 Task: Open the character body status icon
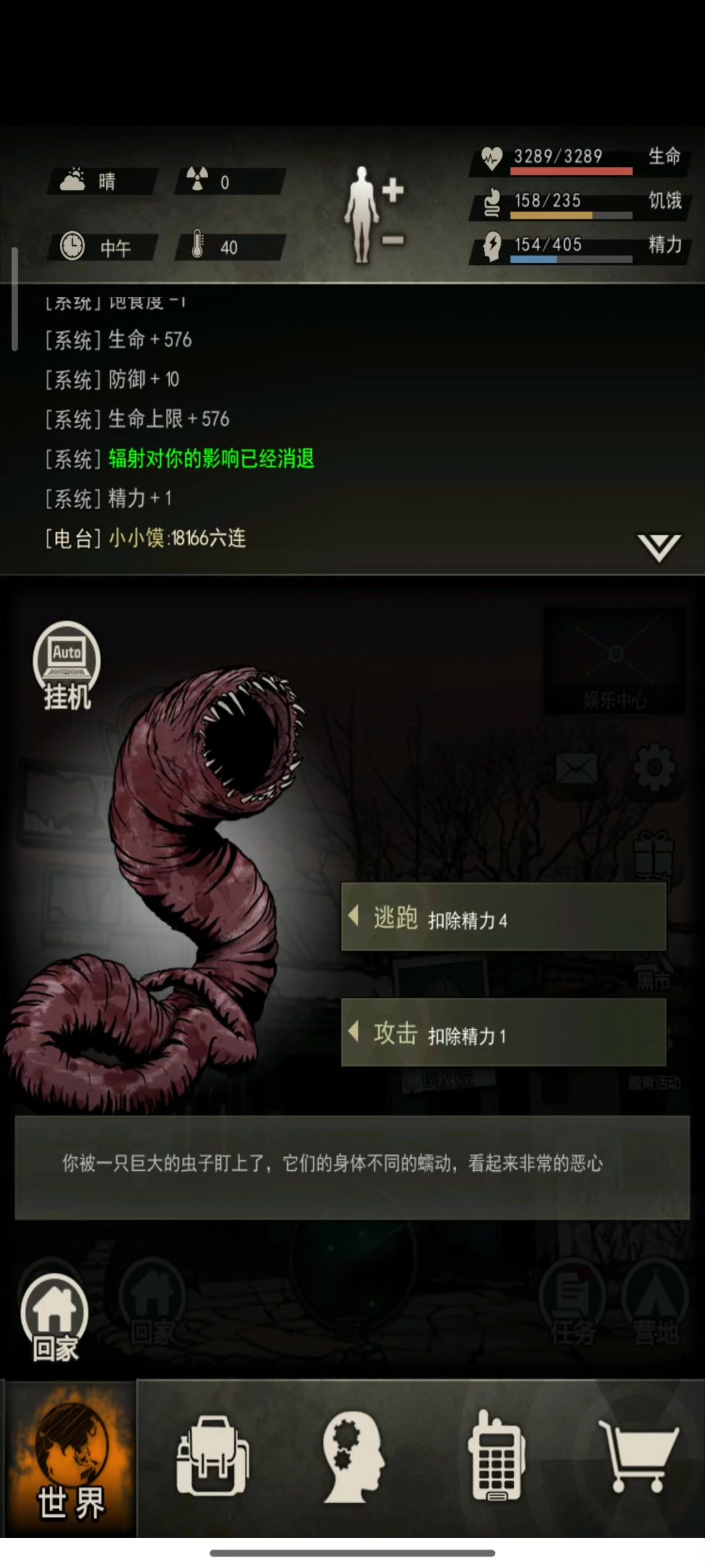click(363, 214)
